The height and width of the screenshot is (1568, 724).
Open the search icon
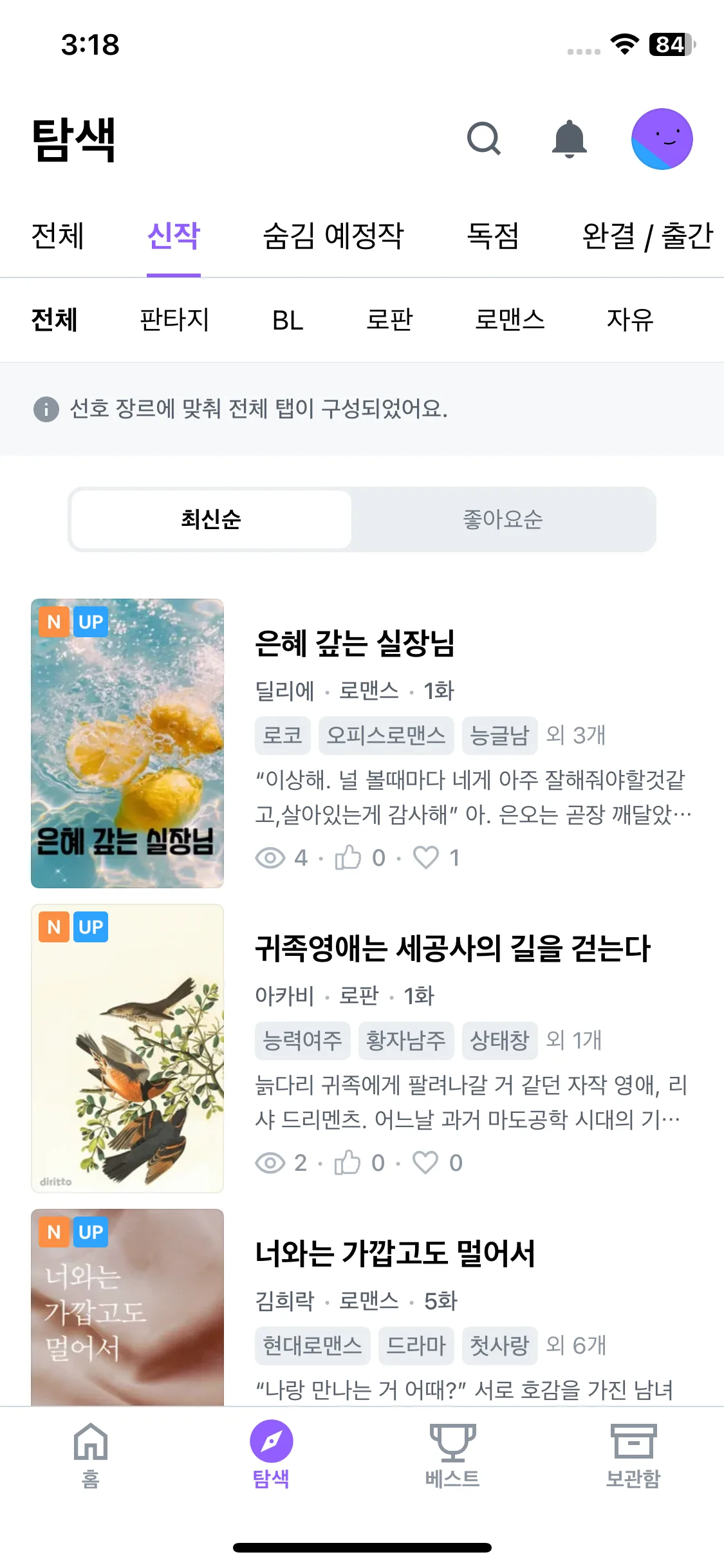tap(483, 138)
